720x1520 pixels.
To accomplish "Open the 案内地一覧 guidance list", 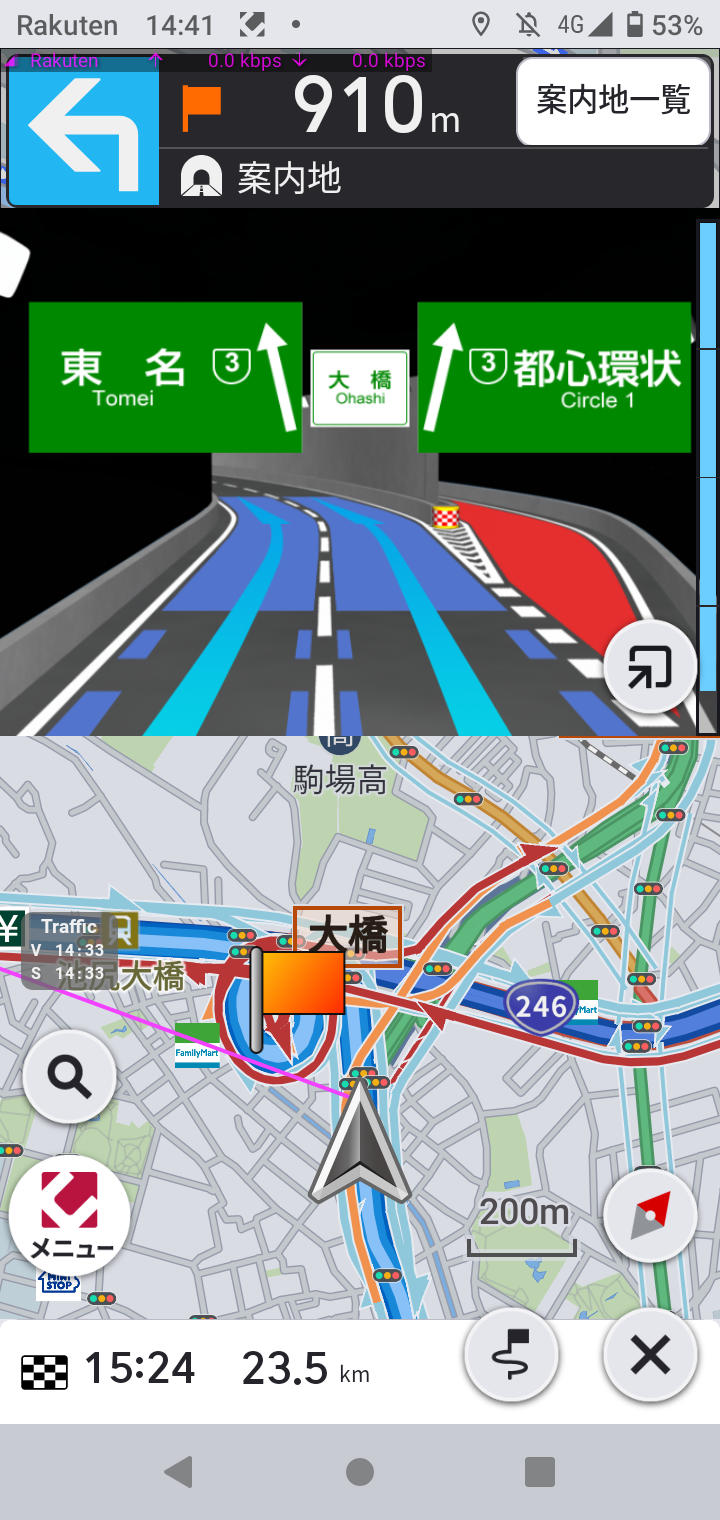I will 612,101.
